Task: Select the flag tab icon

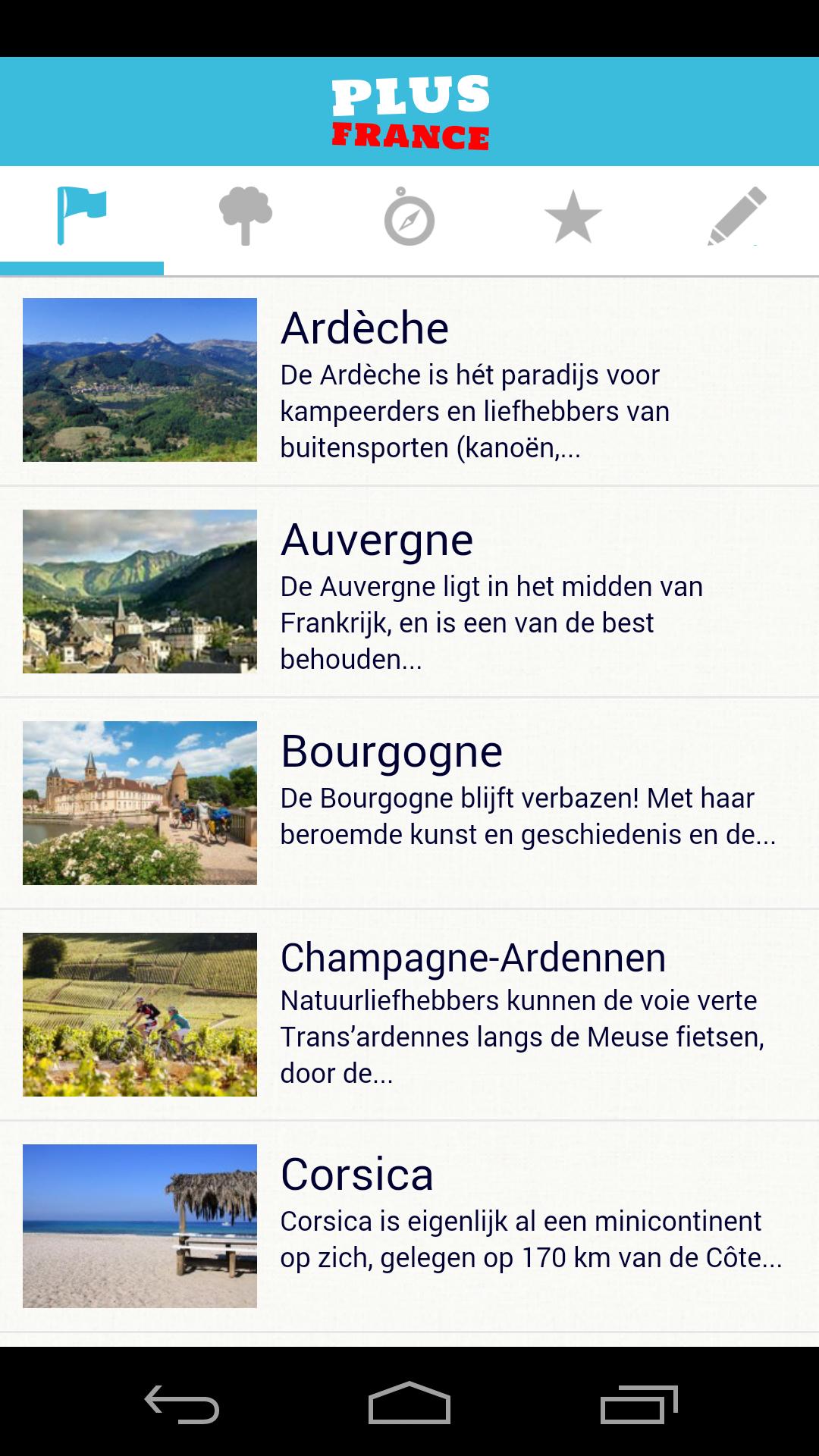Action: point(82,216)
